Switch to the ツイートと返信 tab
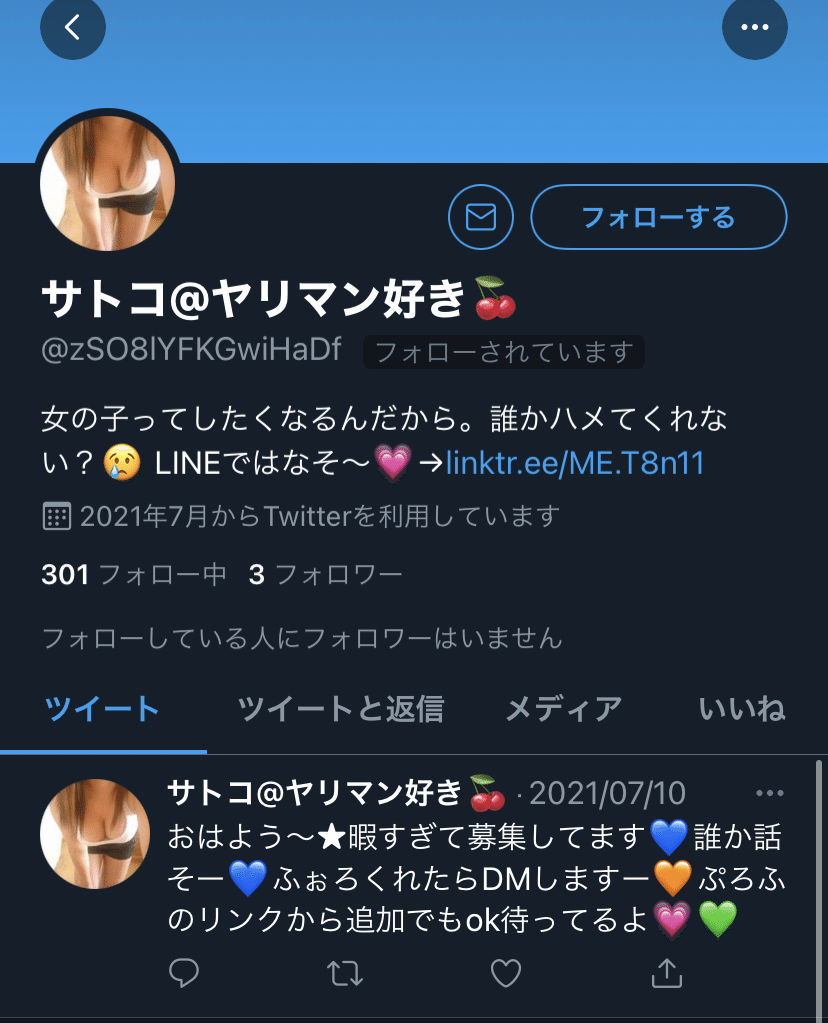The width and height of the screenshot is (828, 1023). pyautogui.click(x=340, y=709)
